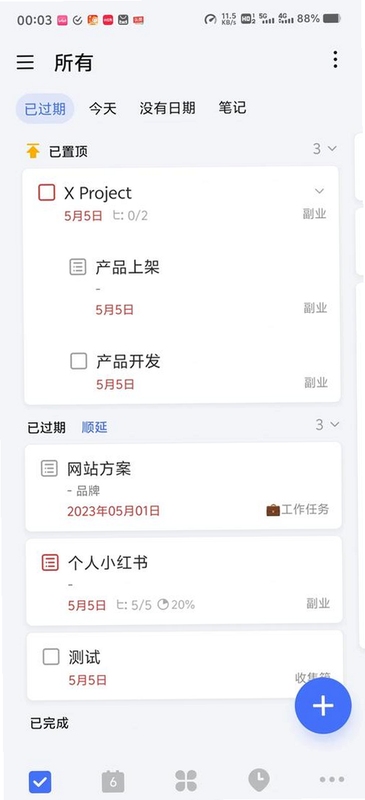Screen dimensions: 365x800
Task: Open the 网站方案 card
Action: [x=183, y=487]
